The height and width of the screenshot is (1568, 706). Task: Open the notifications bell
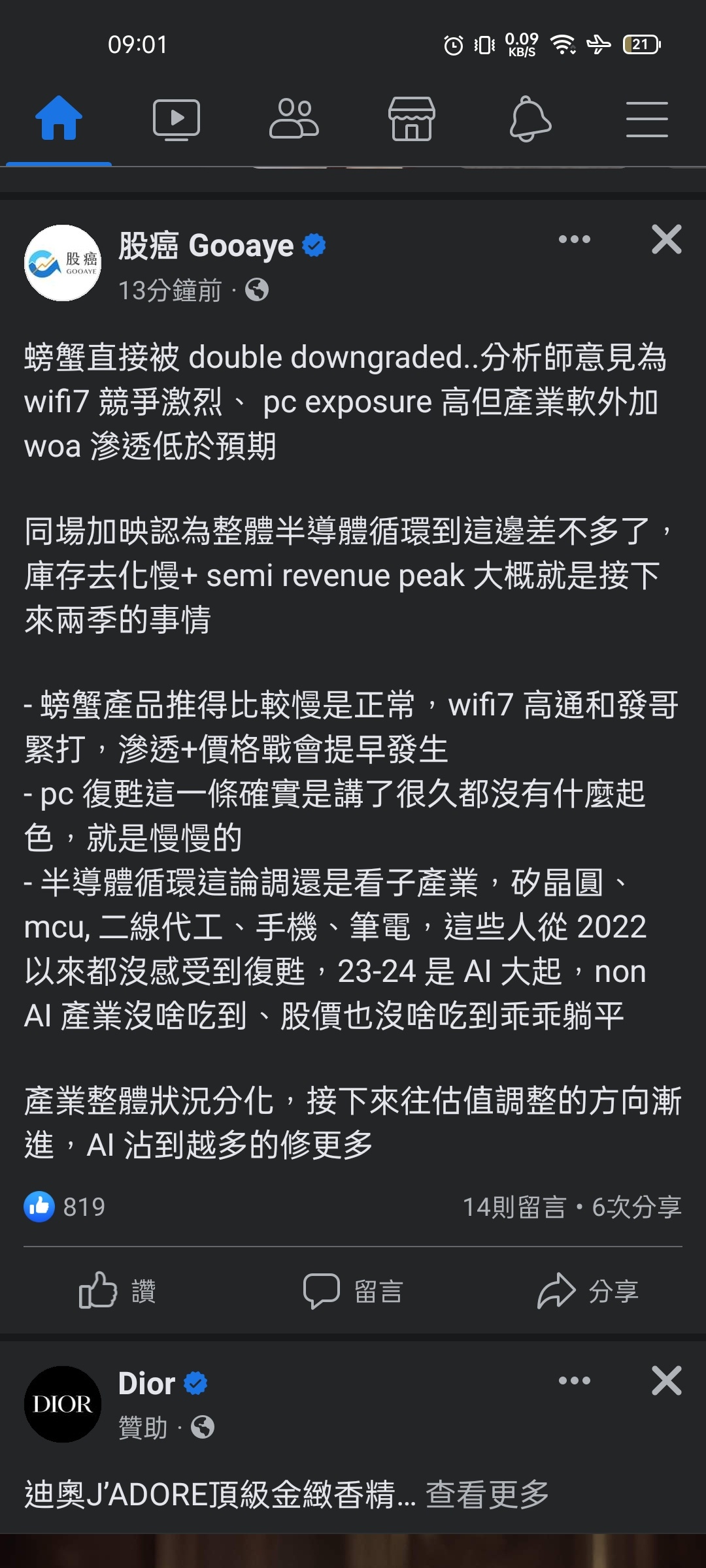coord(529,119)
